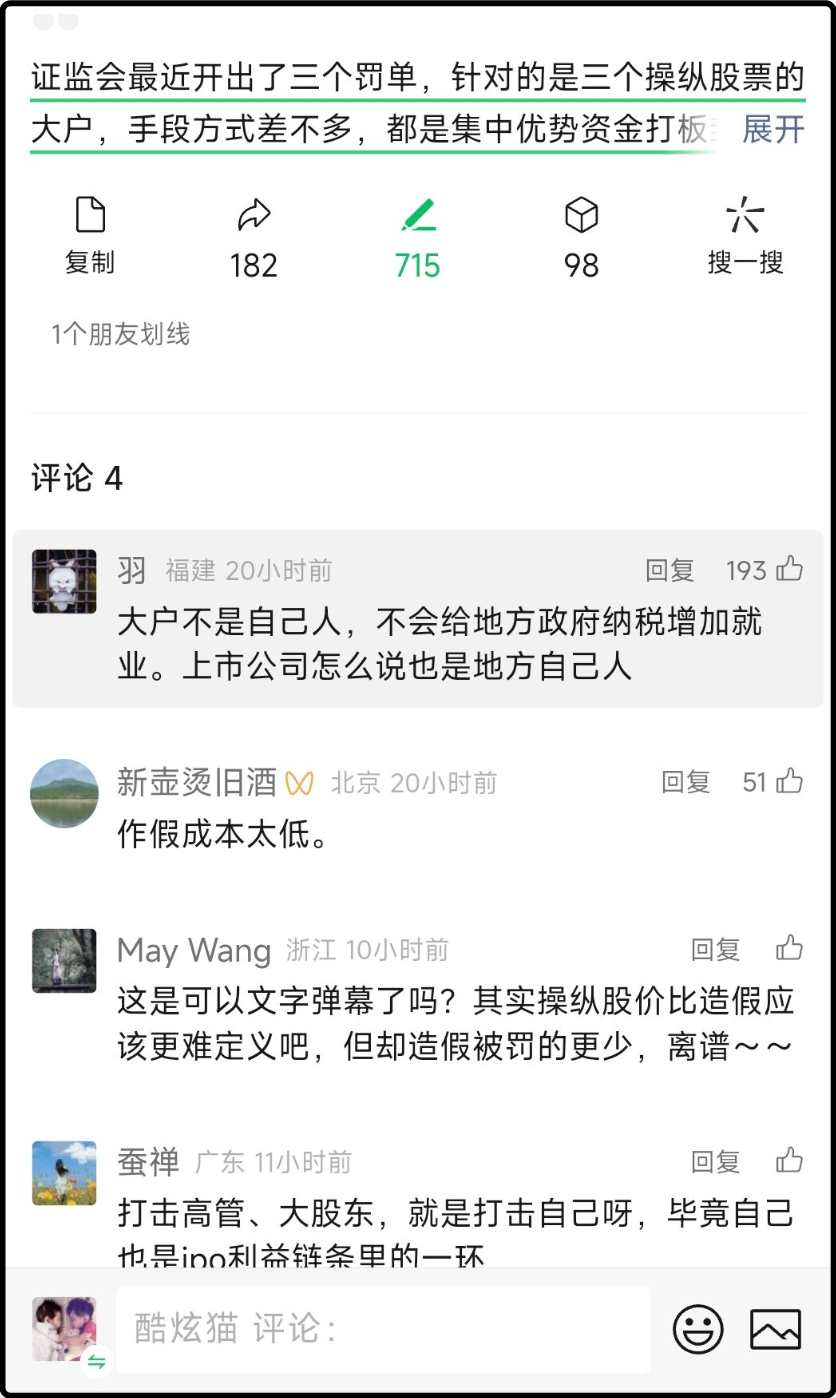Open May Wang's profile avatar
836x1398 pixels.
64,961
